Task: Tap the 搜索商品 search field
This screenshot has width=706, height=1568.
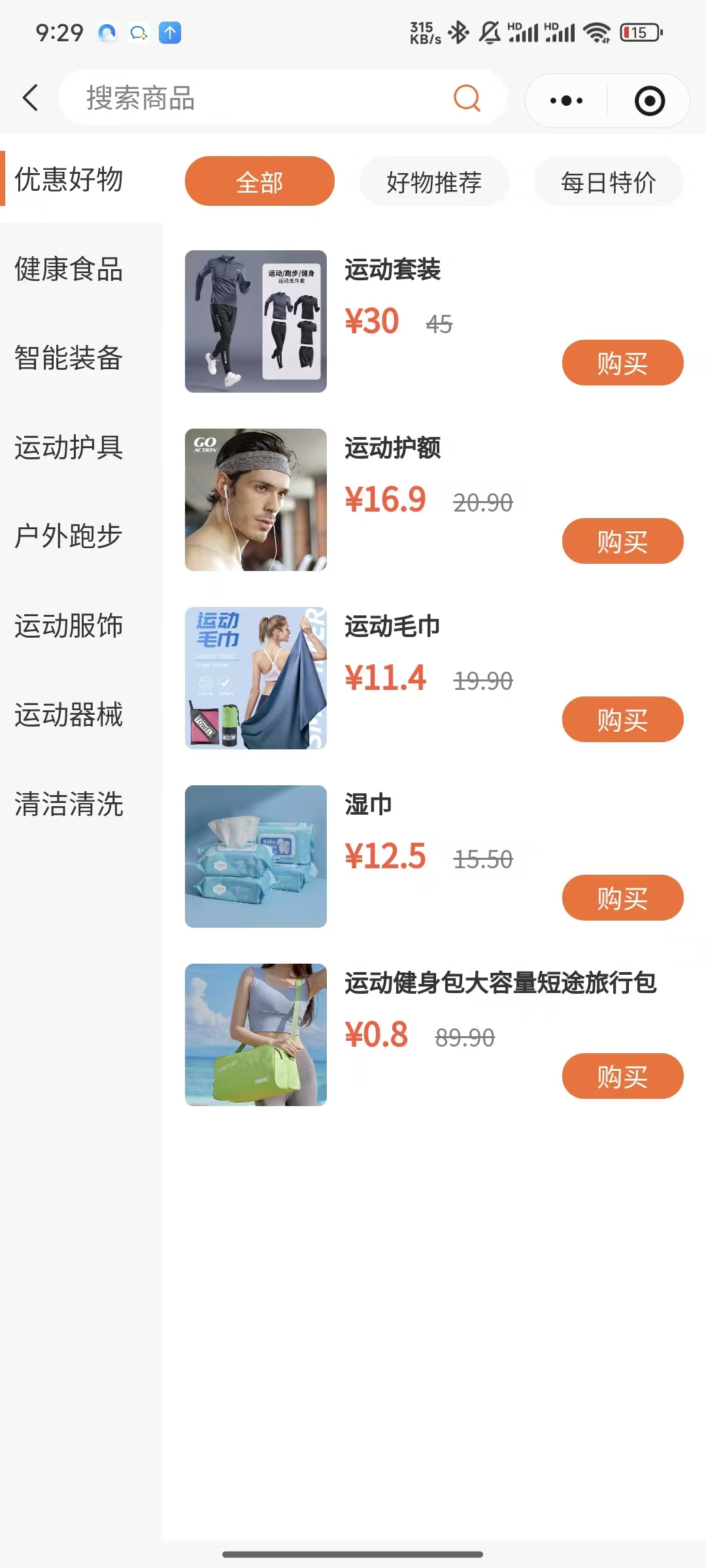Action: [x=261, y=98]
